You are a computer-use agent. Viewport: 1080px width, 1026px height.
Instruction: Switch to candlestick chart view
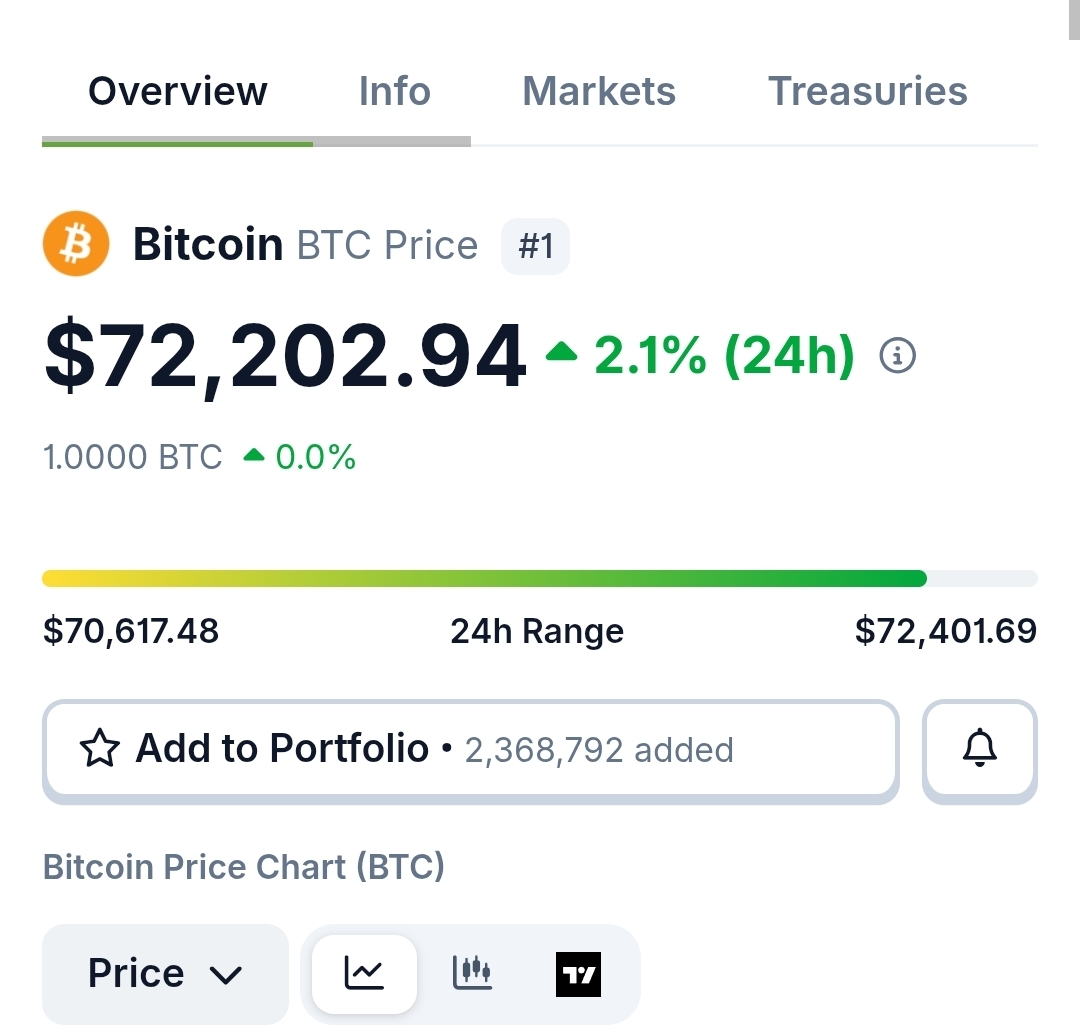point(472,973)
